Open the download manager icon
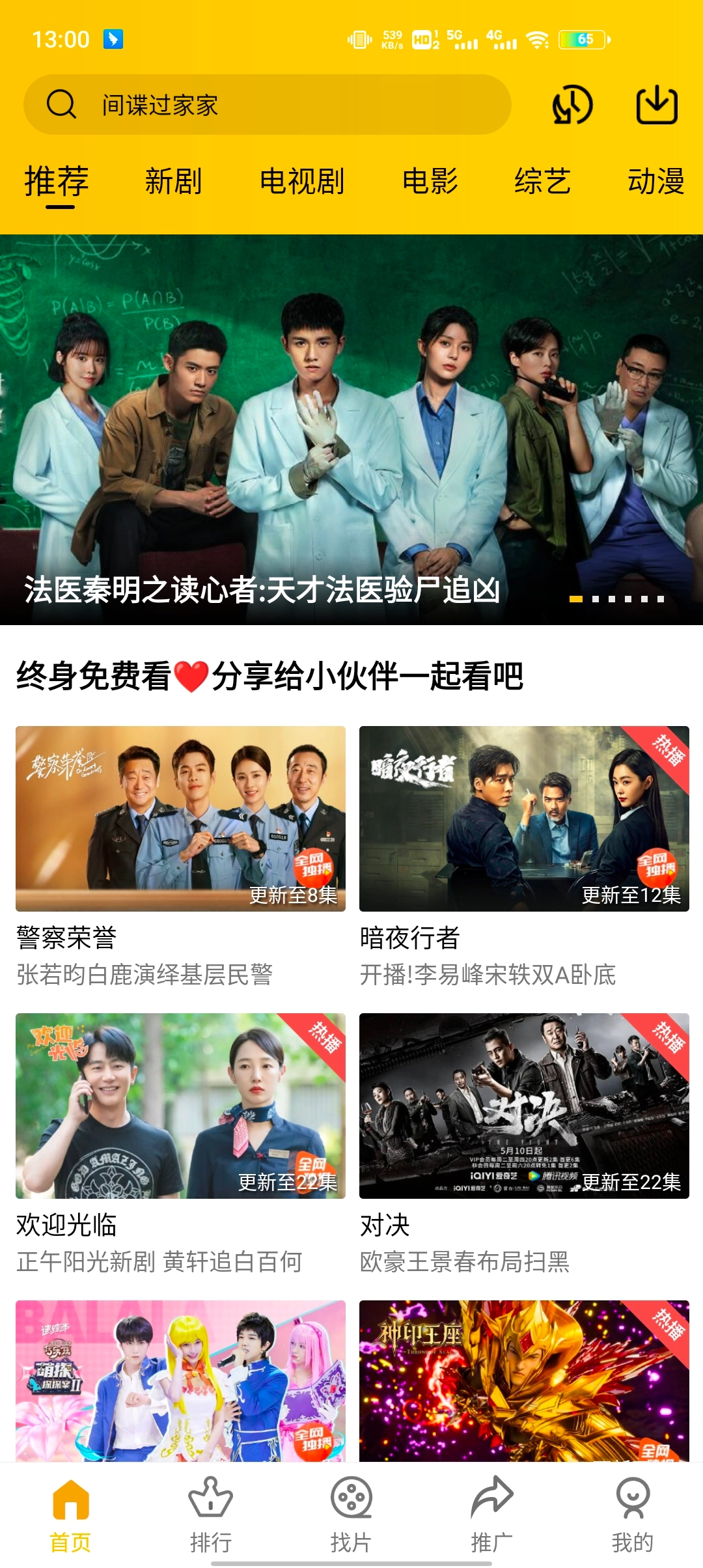703x1568 pixels. click(x=657, y=106)
